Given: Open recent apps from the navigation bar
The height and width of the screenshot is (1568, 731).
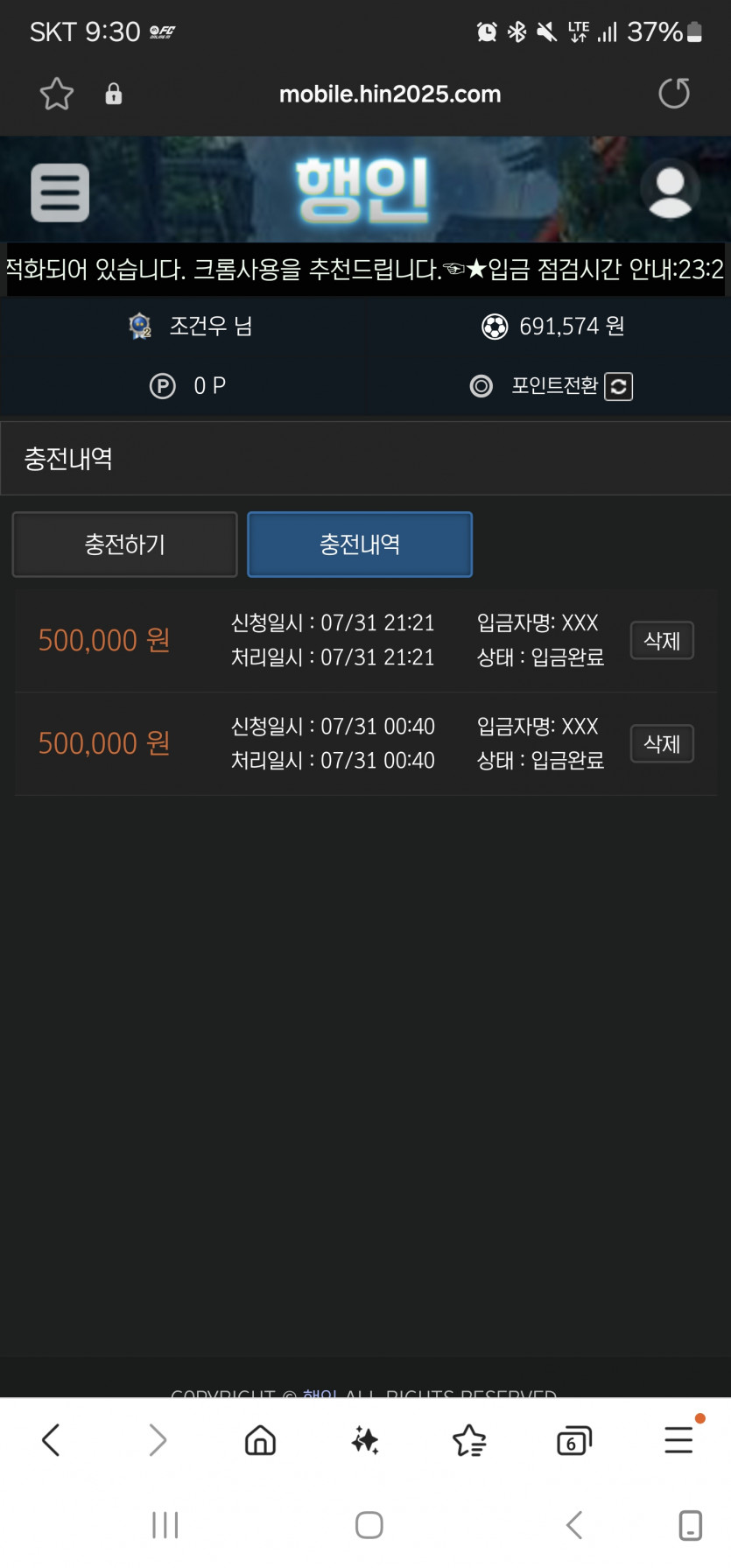Looking at the screenshot, I should tap(165, 1524).
